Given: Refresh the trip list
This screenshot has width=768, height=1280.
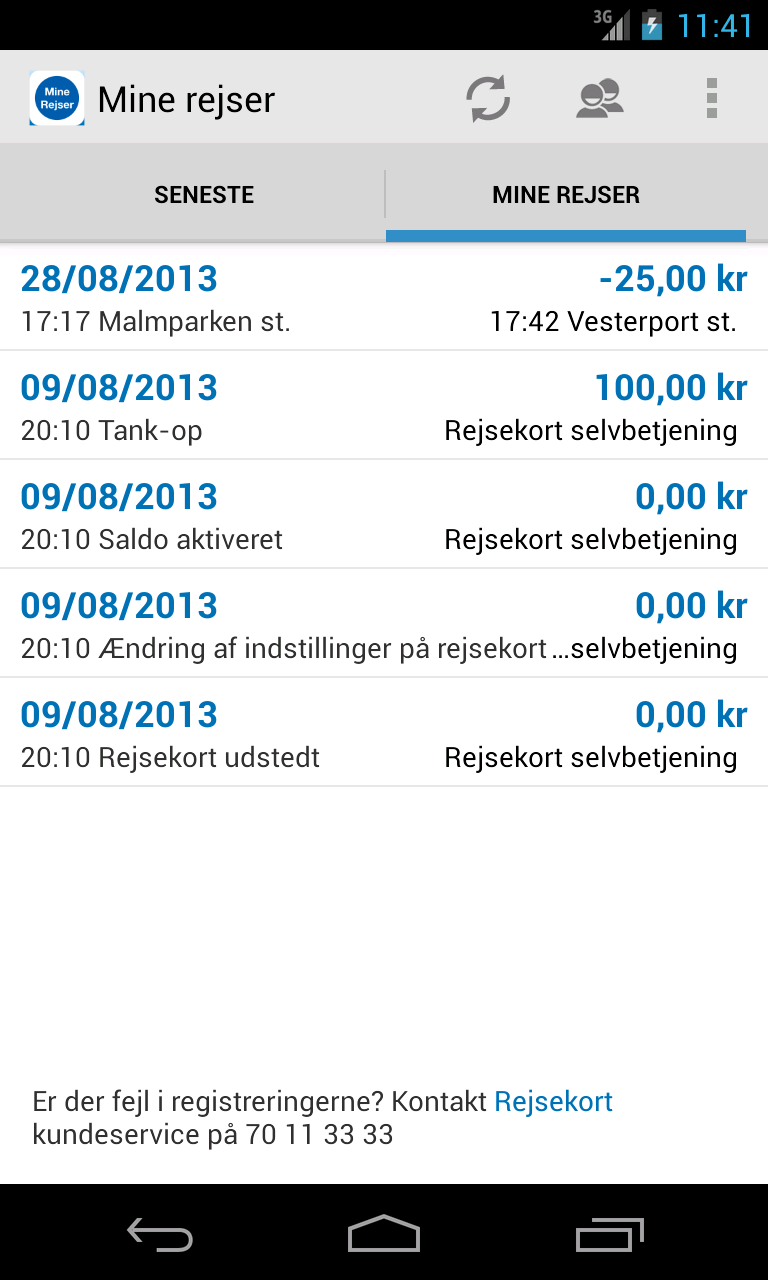Looking at the screenshot, I should point(488,100).
